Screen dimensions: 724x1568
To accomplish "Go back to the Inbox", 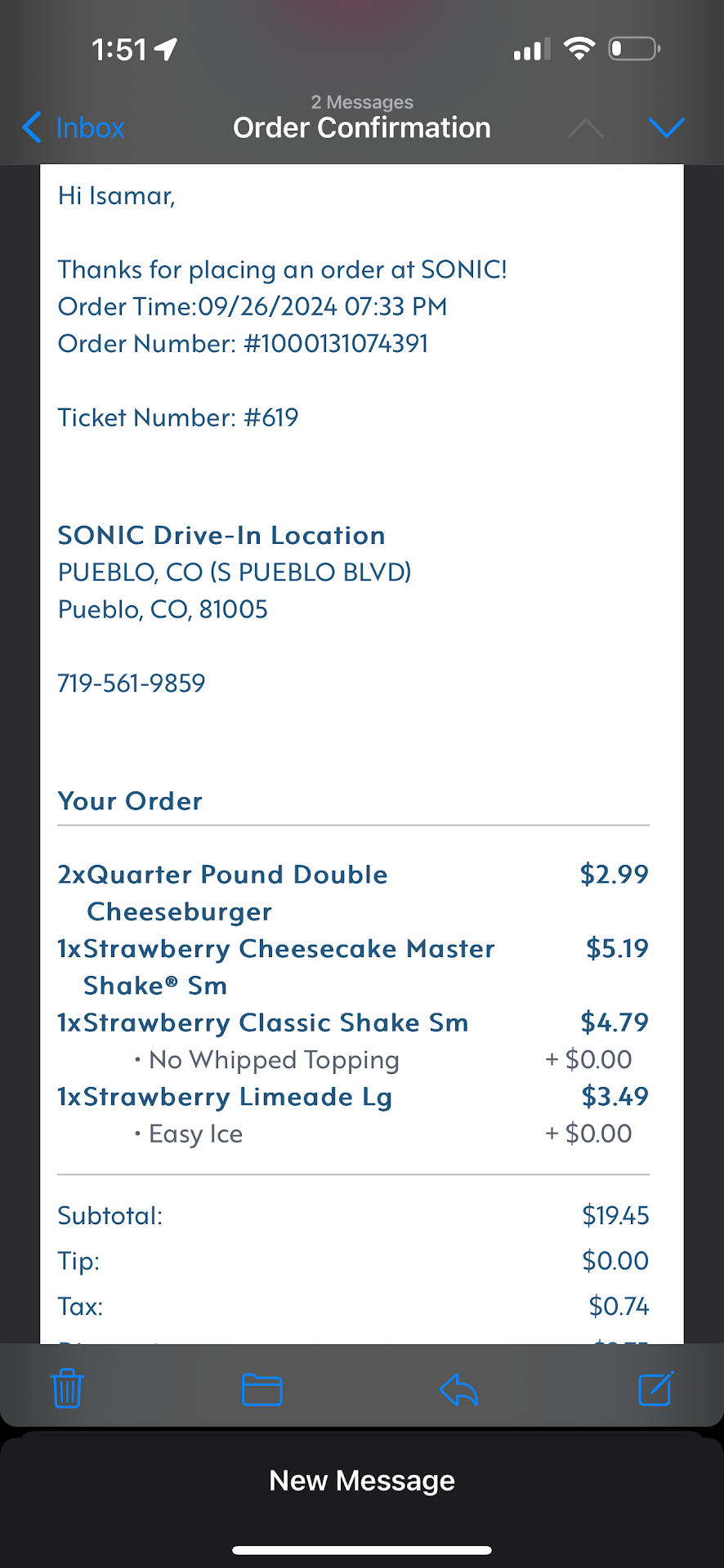I will tap(74, 127).
